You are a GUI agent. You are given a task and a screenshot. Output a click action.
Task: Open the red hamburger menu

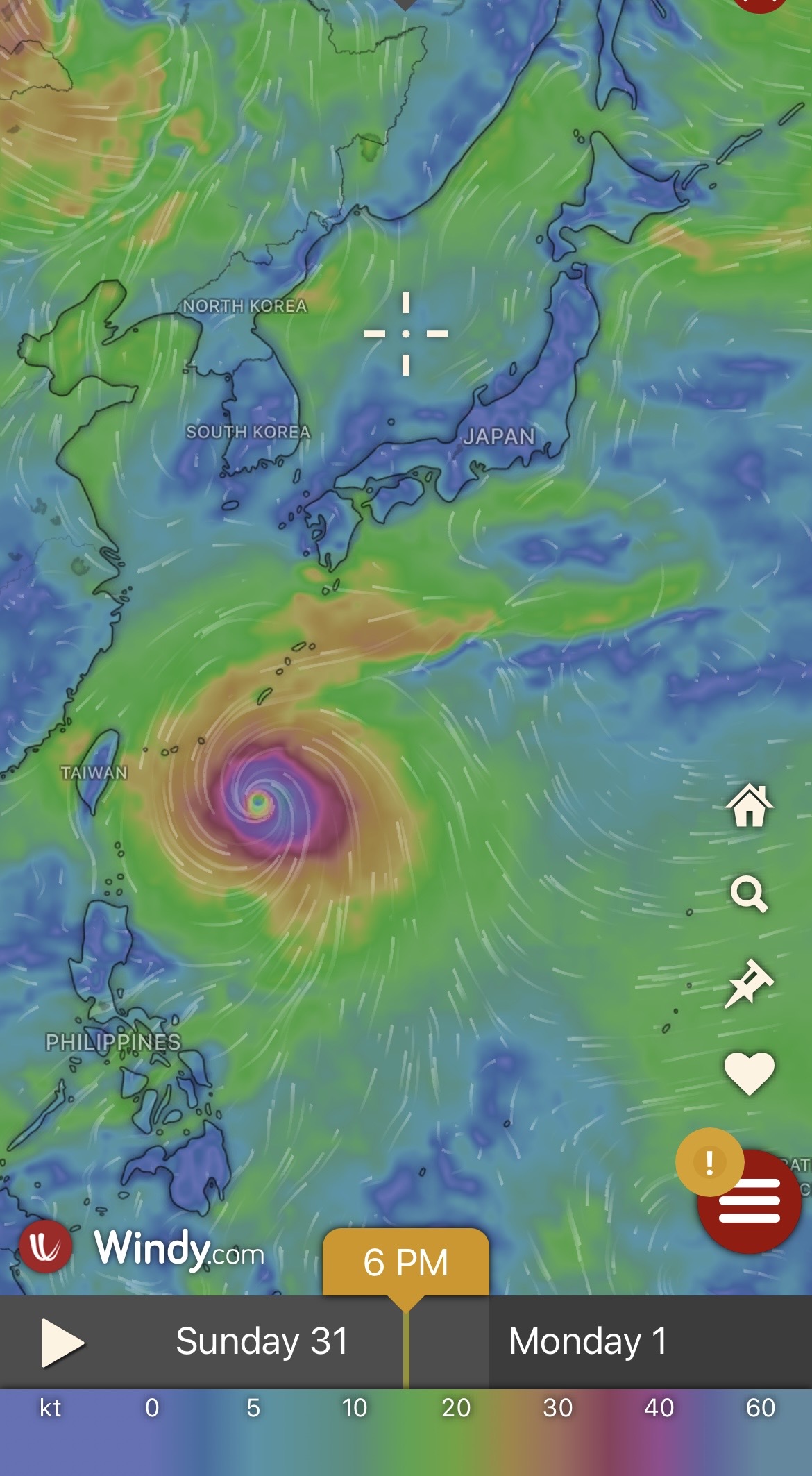tap(750, 1202)
